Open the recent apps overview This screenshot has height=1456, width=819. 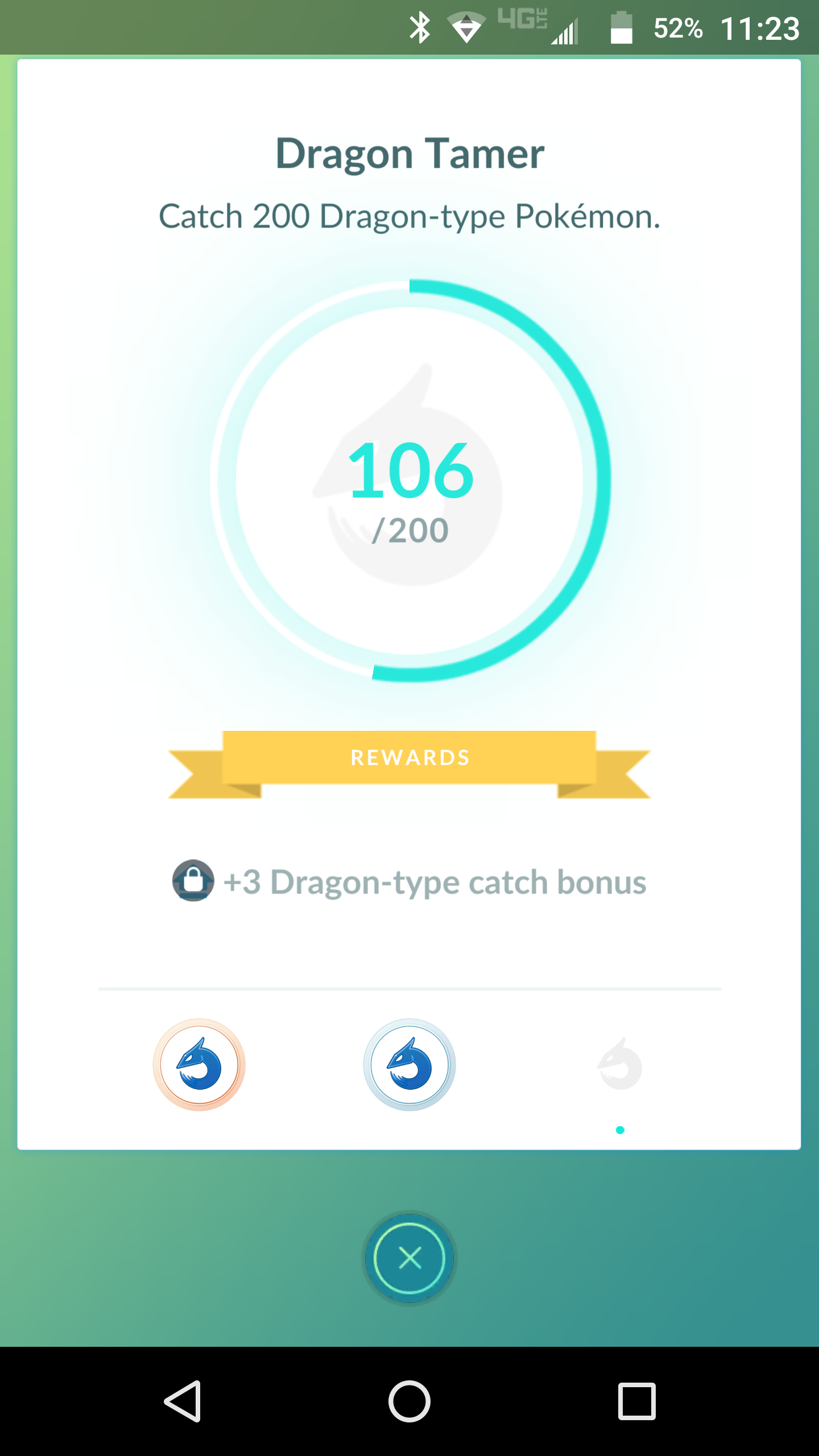(x=637, y=1401)
